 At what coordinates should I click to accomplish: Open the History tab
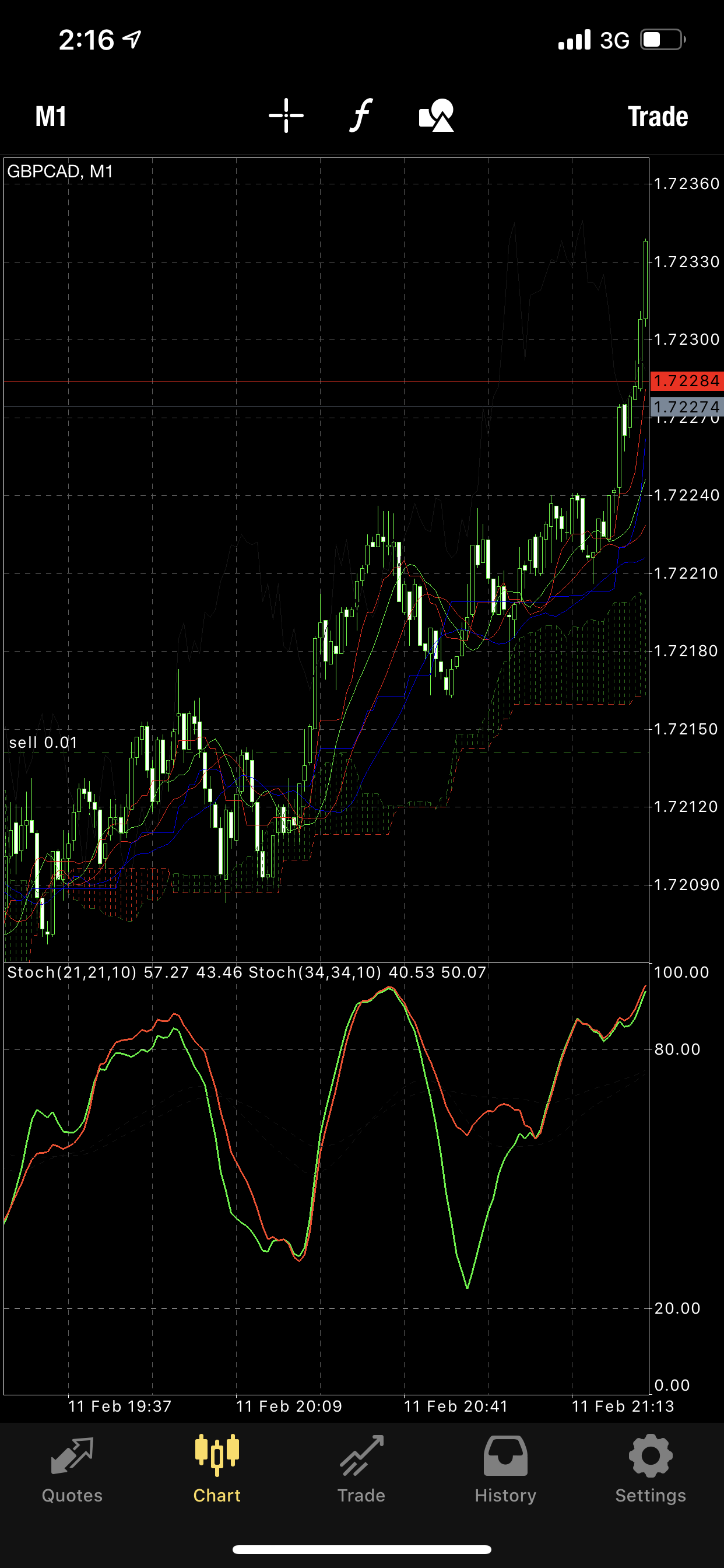(x=505, y=1469)
